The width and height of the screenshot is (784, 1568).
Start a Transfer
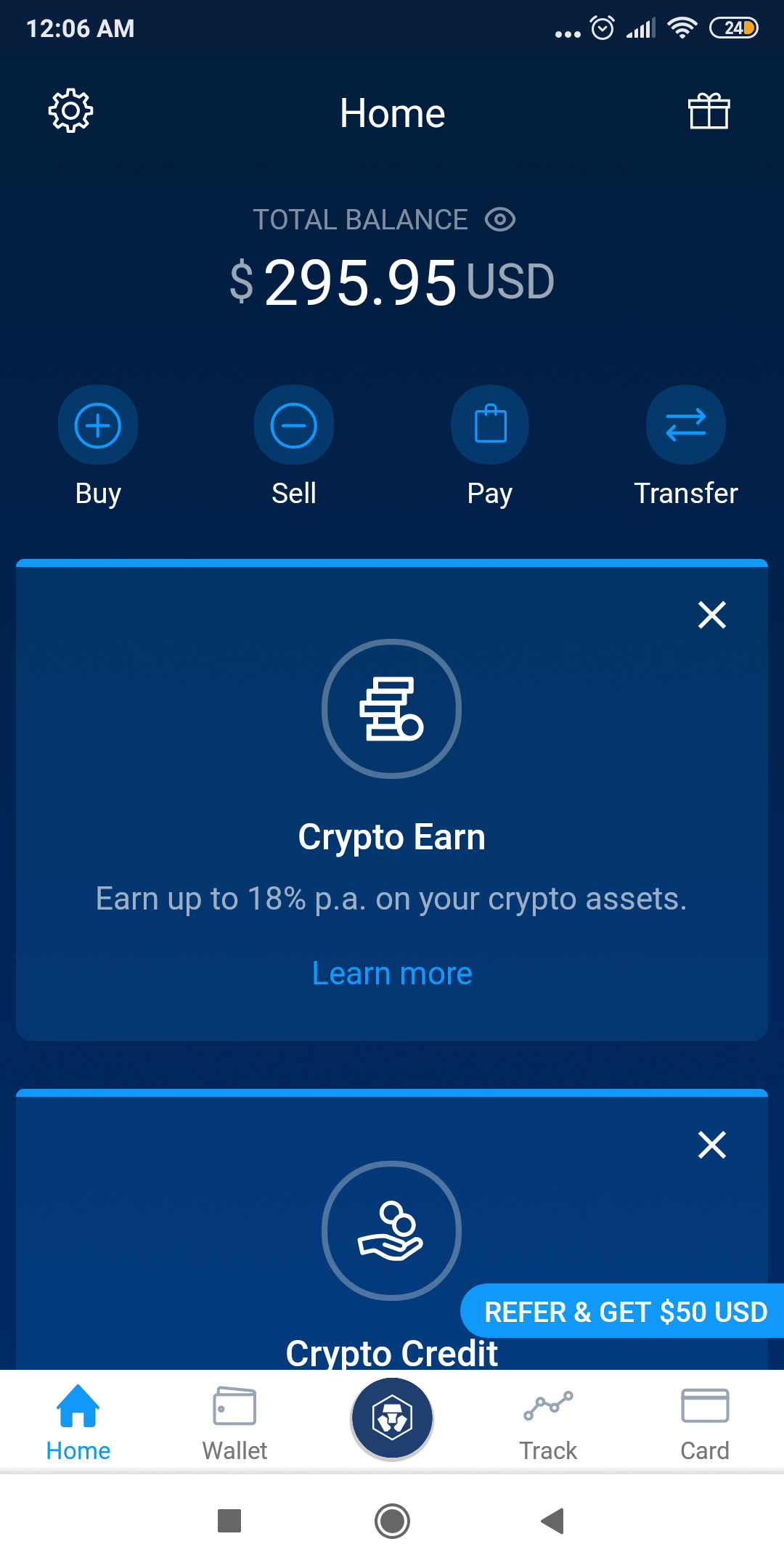686,425
